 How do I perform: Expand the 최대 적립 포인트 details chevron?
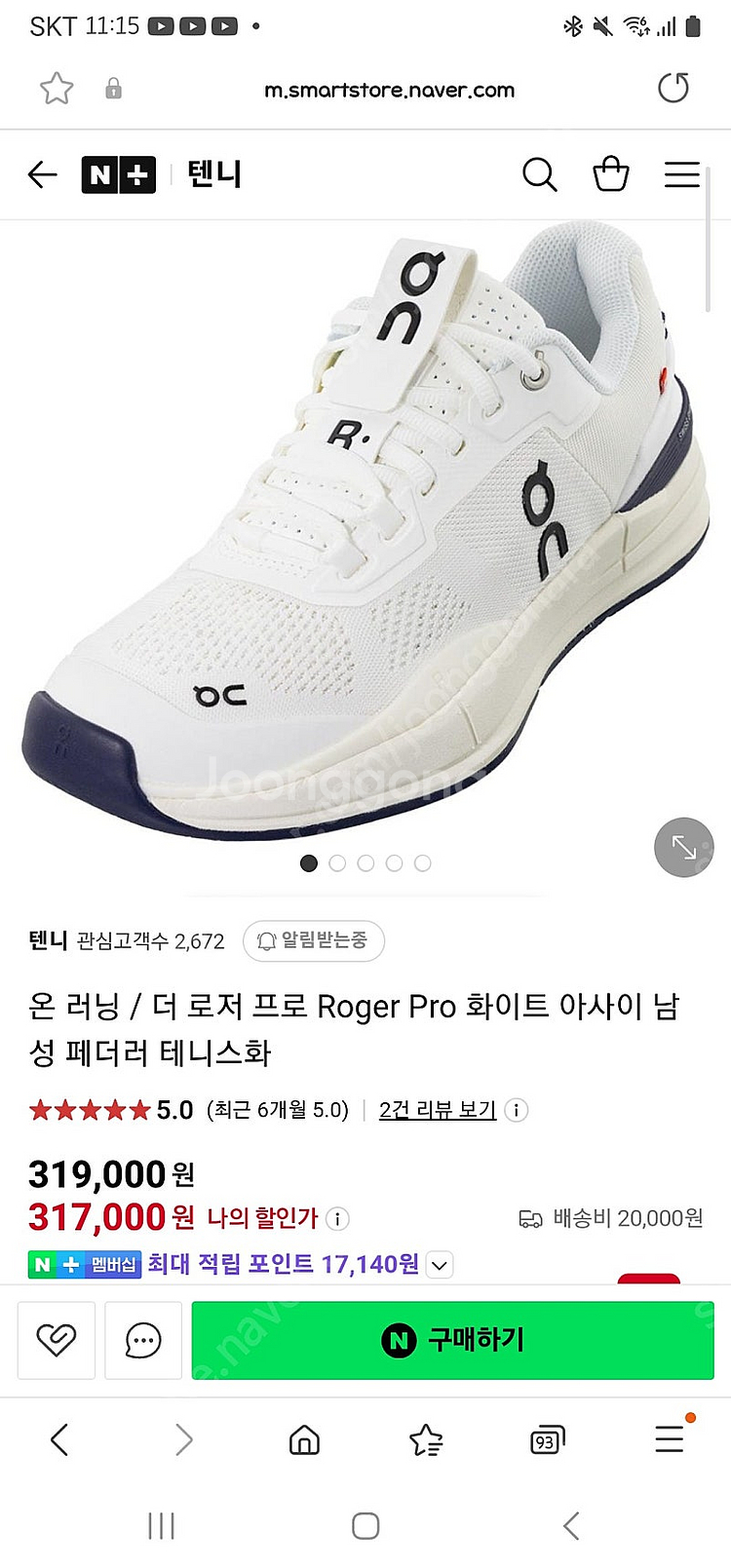(x=439, y=1264)
